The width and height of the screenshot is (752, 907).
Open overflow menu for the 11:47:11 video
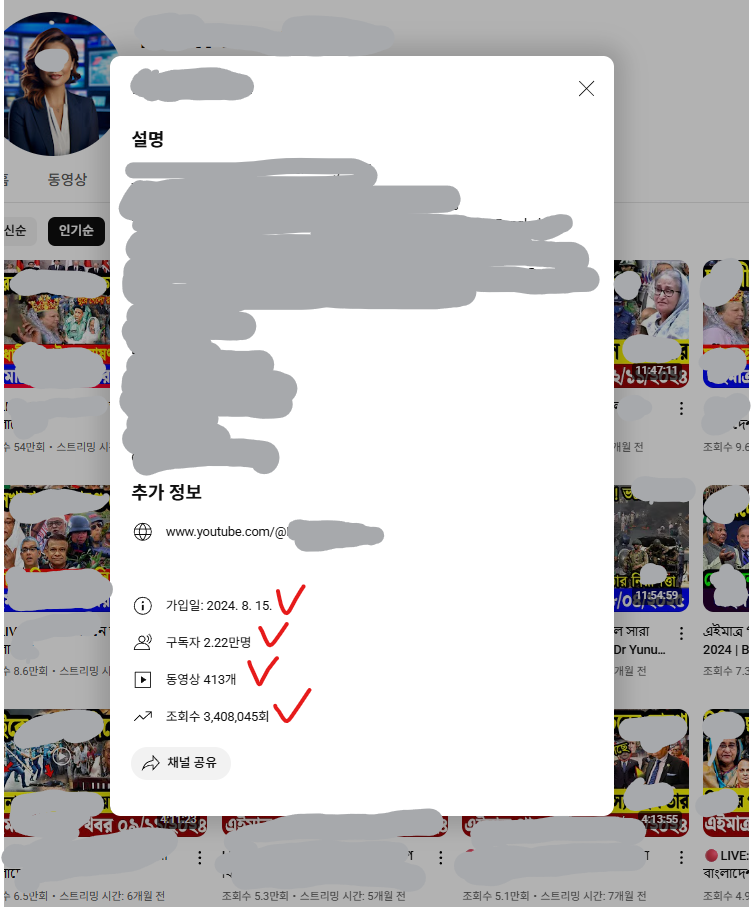pos(681,408)
